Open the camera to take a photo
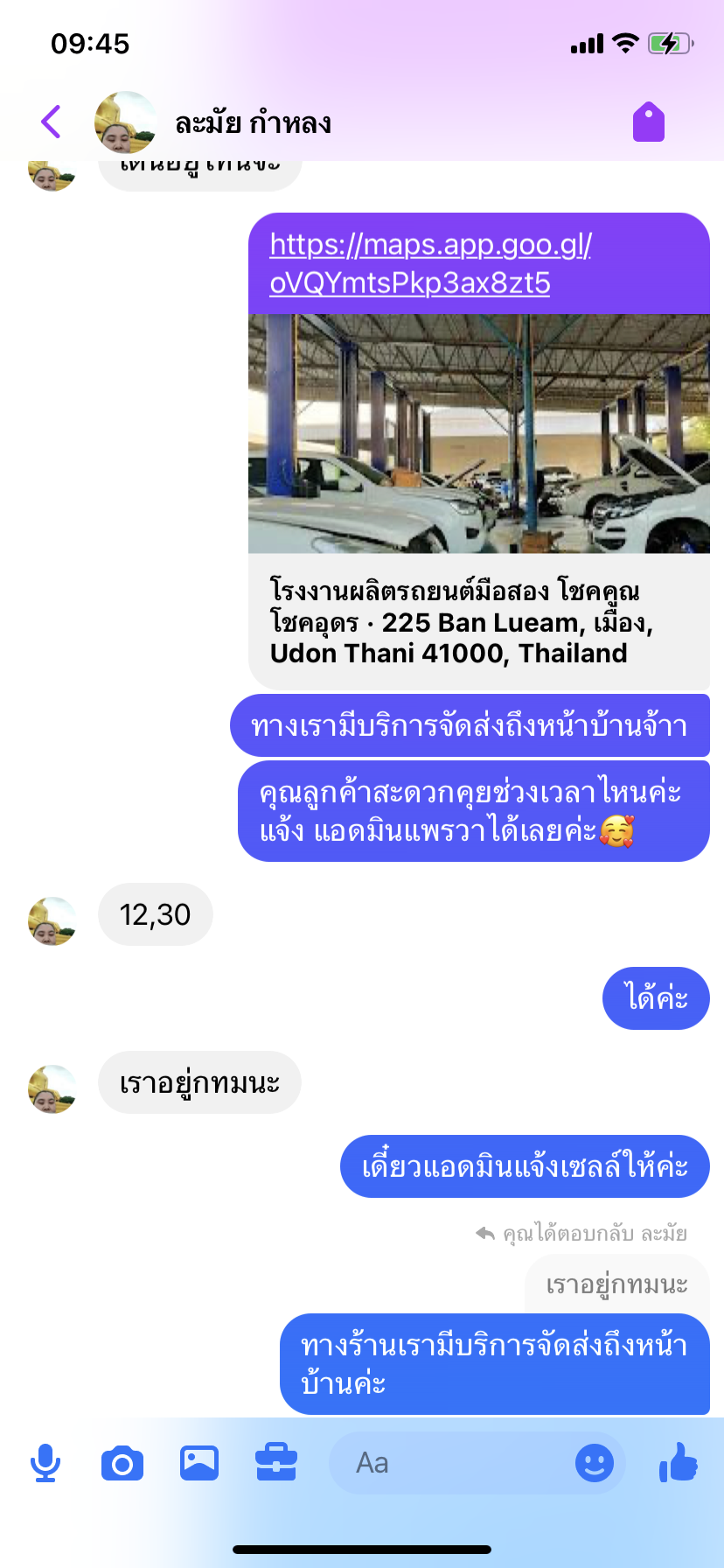Viewport: 724px width, 1568px height. coord(122,1463)
